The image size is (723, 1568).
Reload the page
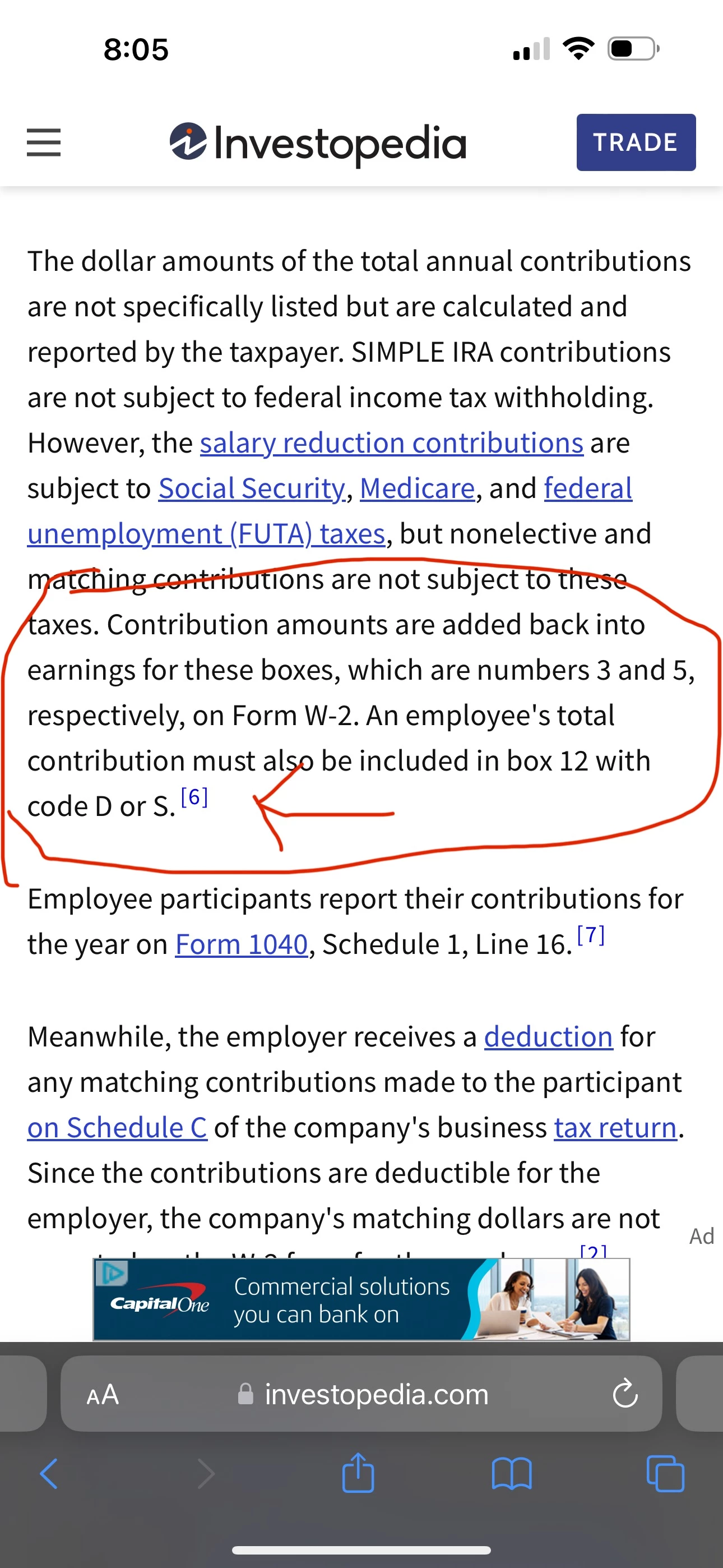624,1394
